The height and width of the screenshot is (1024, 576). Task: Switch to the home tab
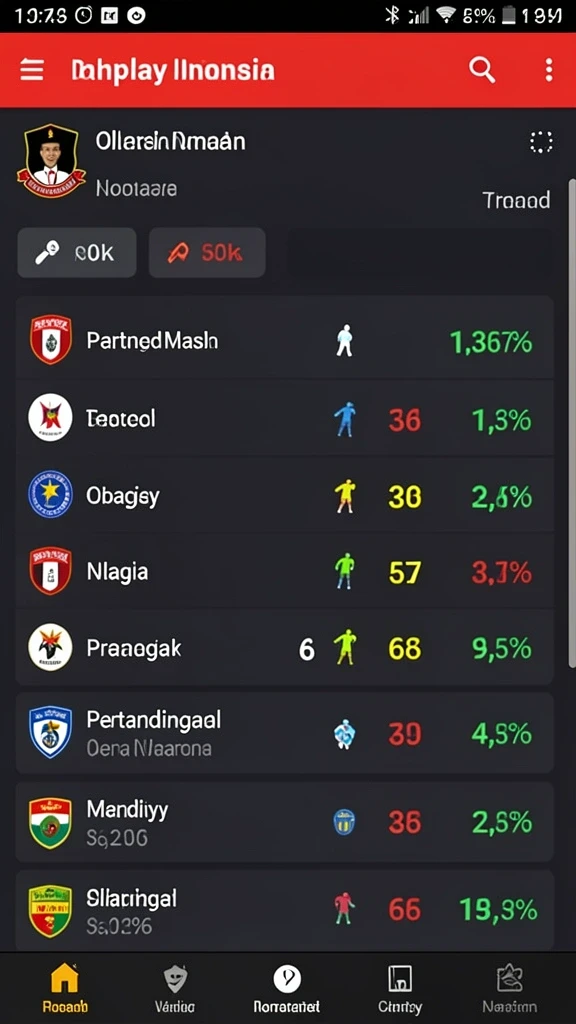pos(65,989)
